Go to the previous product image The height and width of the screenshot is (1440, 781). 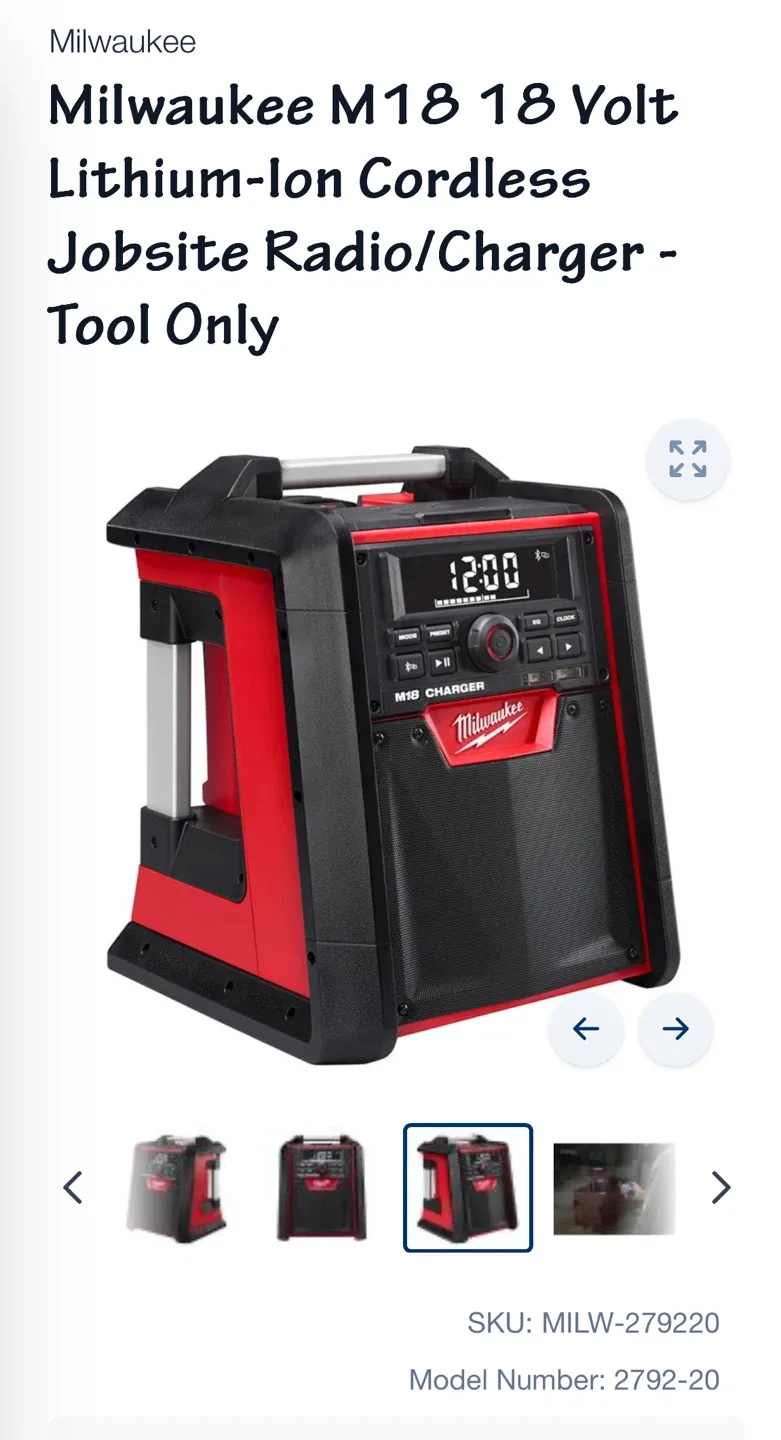(x=586, y=1028)
